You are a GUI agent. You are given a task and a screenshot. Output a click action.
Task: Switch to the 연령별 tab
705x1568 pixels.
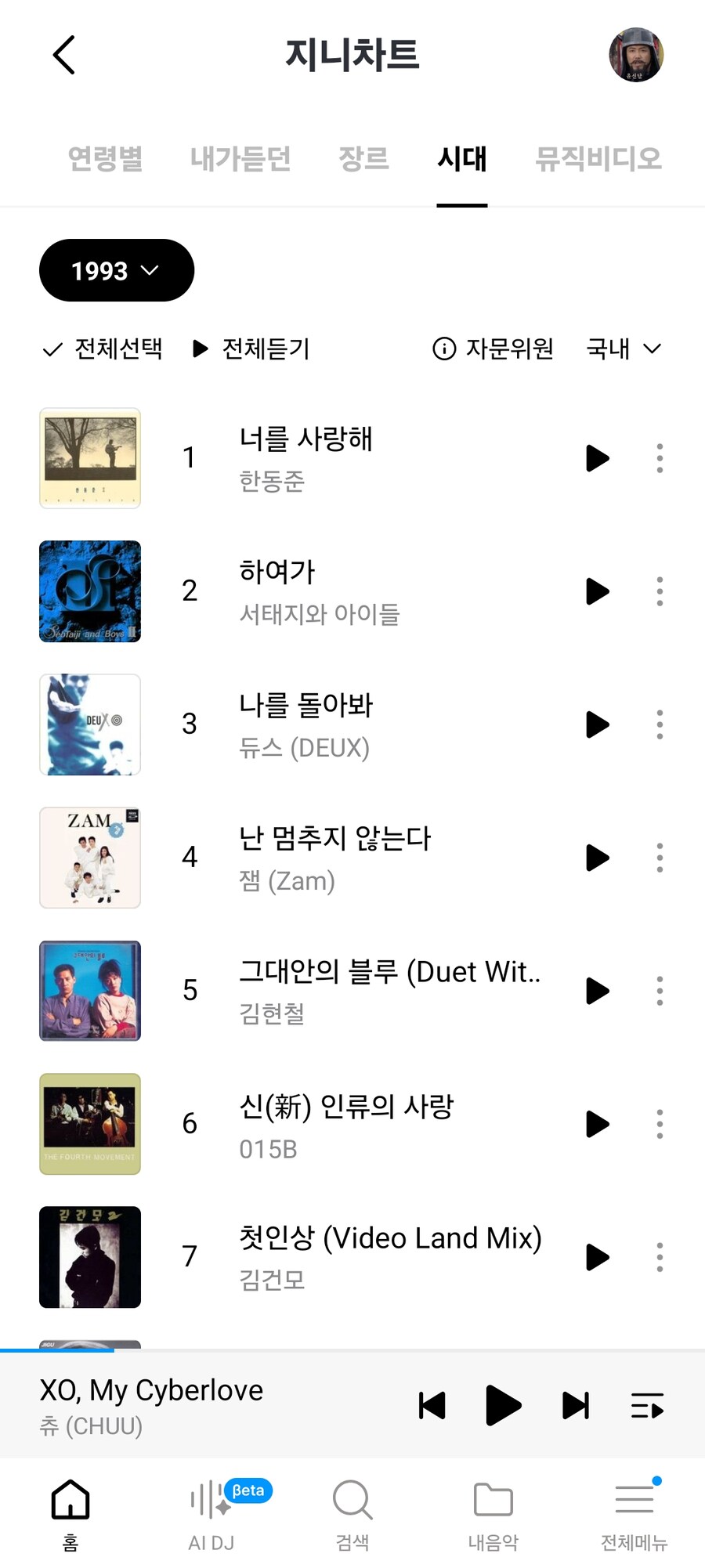(105, 159)
